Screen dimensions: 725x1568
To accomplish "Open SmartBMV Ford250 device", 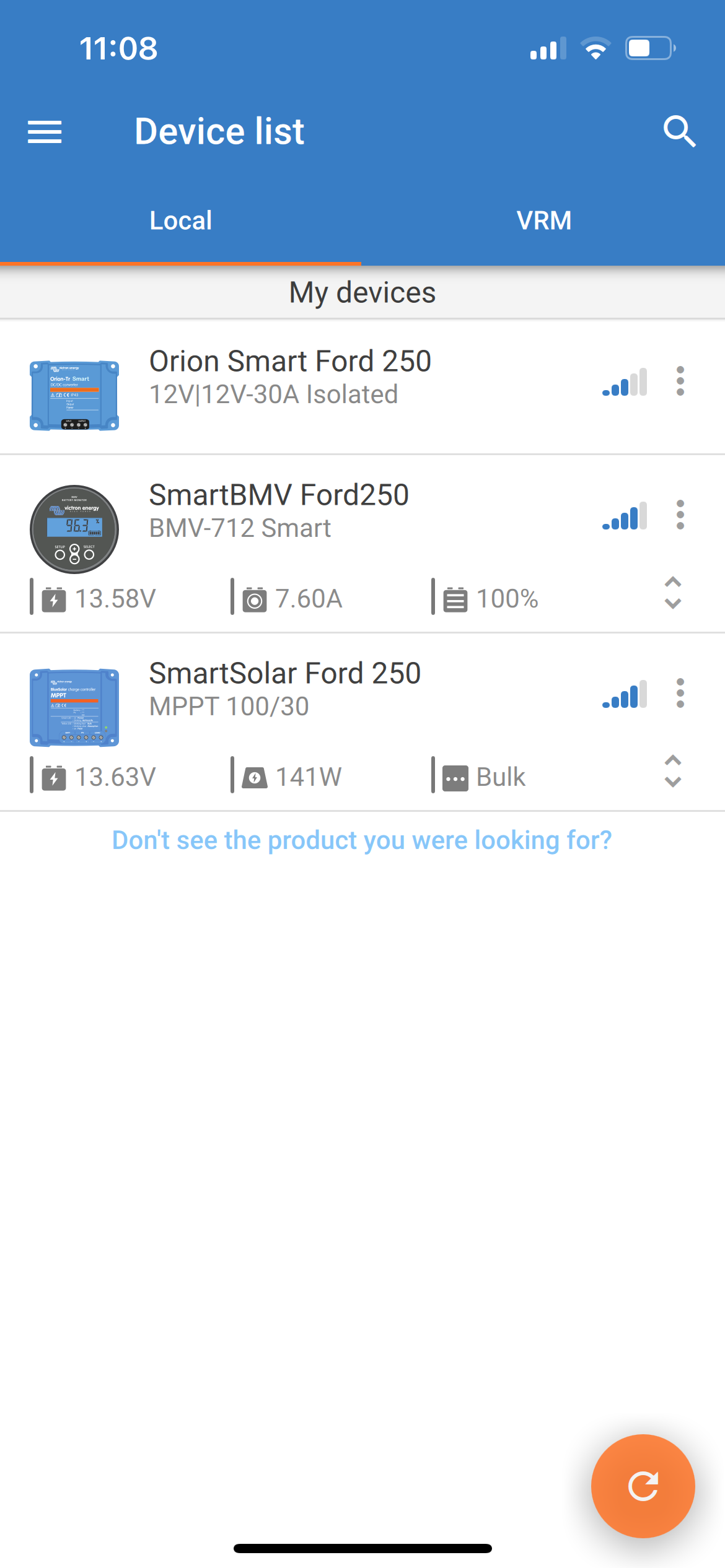I will point(279,512).
